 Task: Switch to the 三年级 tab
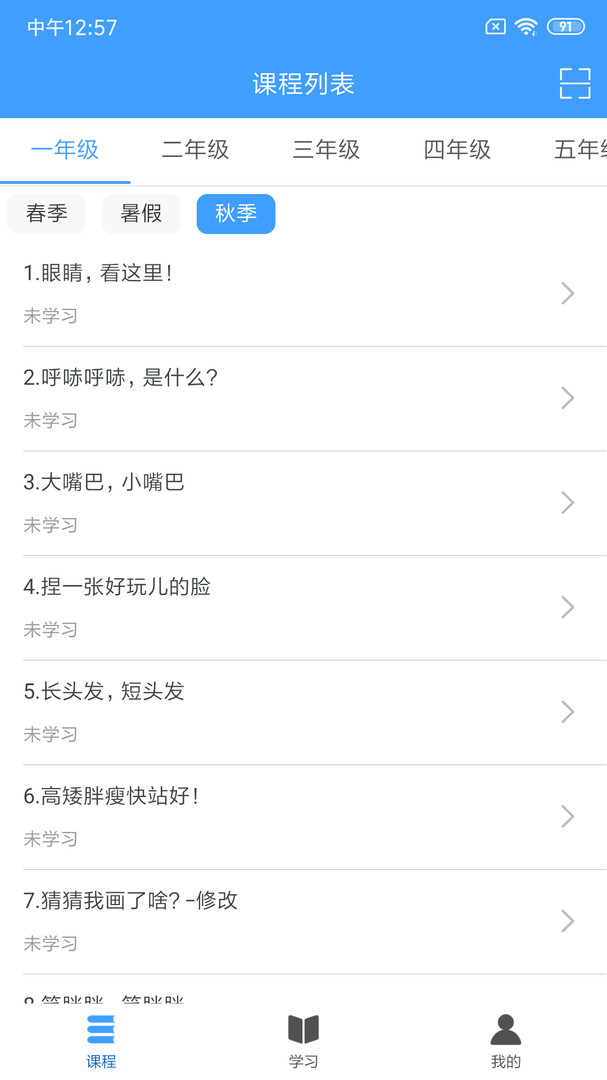click(x=326, y=150)
